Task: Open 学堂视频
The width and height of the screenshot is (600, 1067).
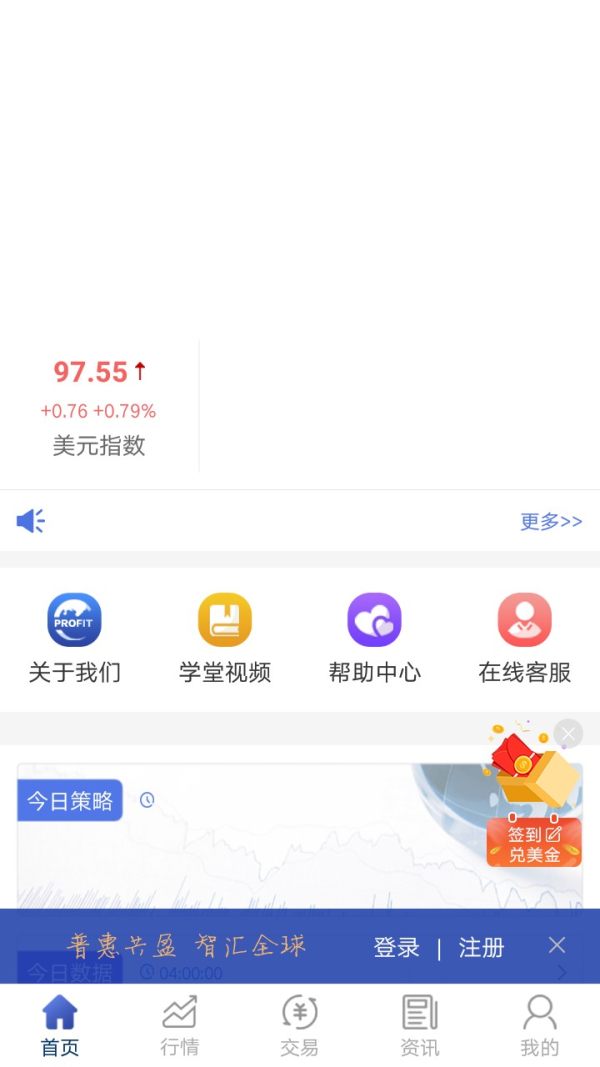Action: [225, 638]
